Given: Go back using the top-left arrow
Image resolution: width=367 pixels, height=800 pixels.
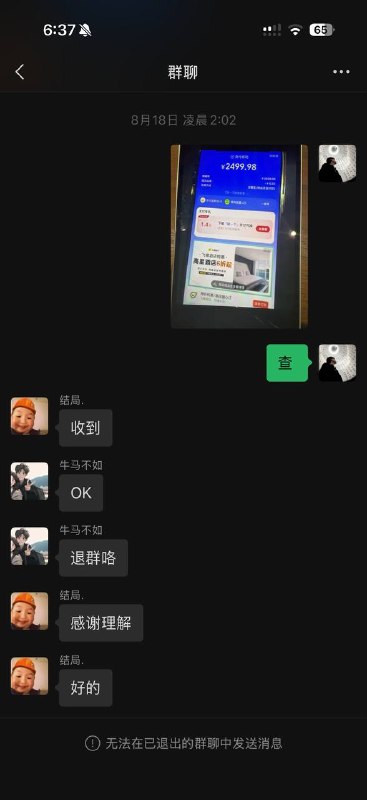Looking at the screenshot, I should click(x=19, y=72).
